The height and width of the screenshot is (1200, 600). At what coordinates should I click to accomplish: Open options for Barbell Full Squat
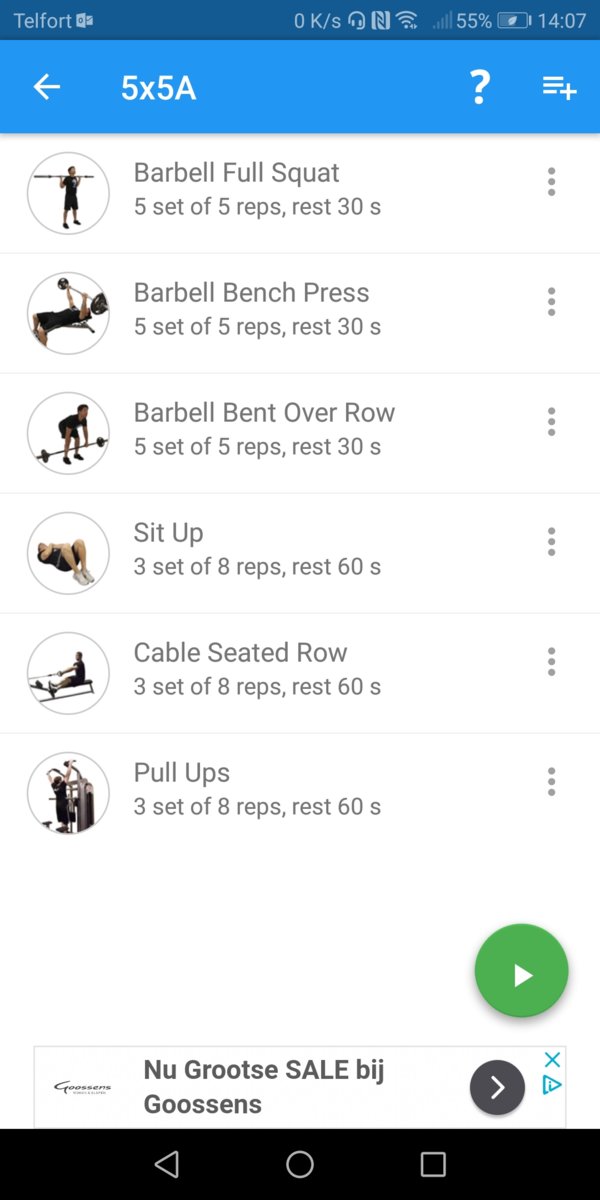click(x=551, y=182)
